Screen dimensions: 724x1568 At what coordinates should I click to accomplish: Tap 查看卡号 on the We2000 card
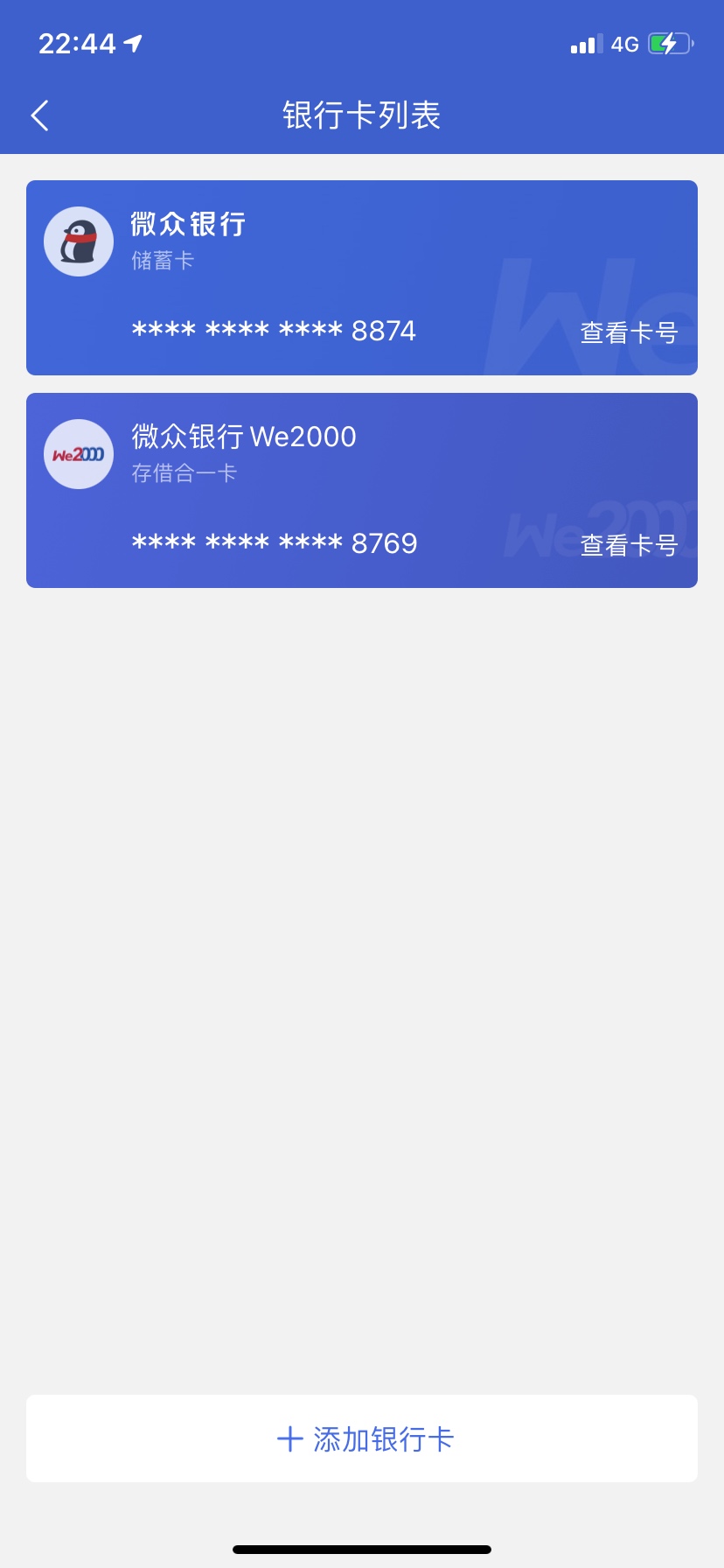click(x=630, y=545)
